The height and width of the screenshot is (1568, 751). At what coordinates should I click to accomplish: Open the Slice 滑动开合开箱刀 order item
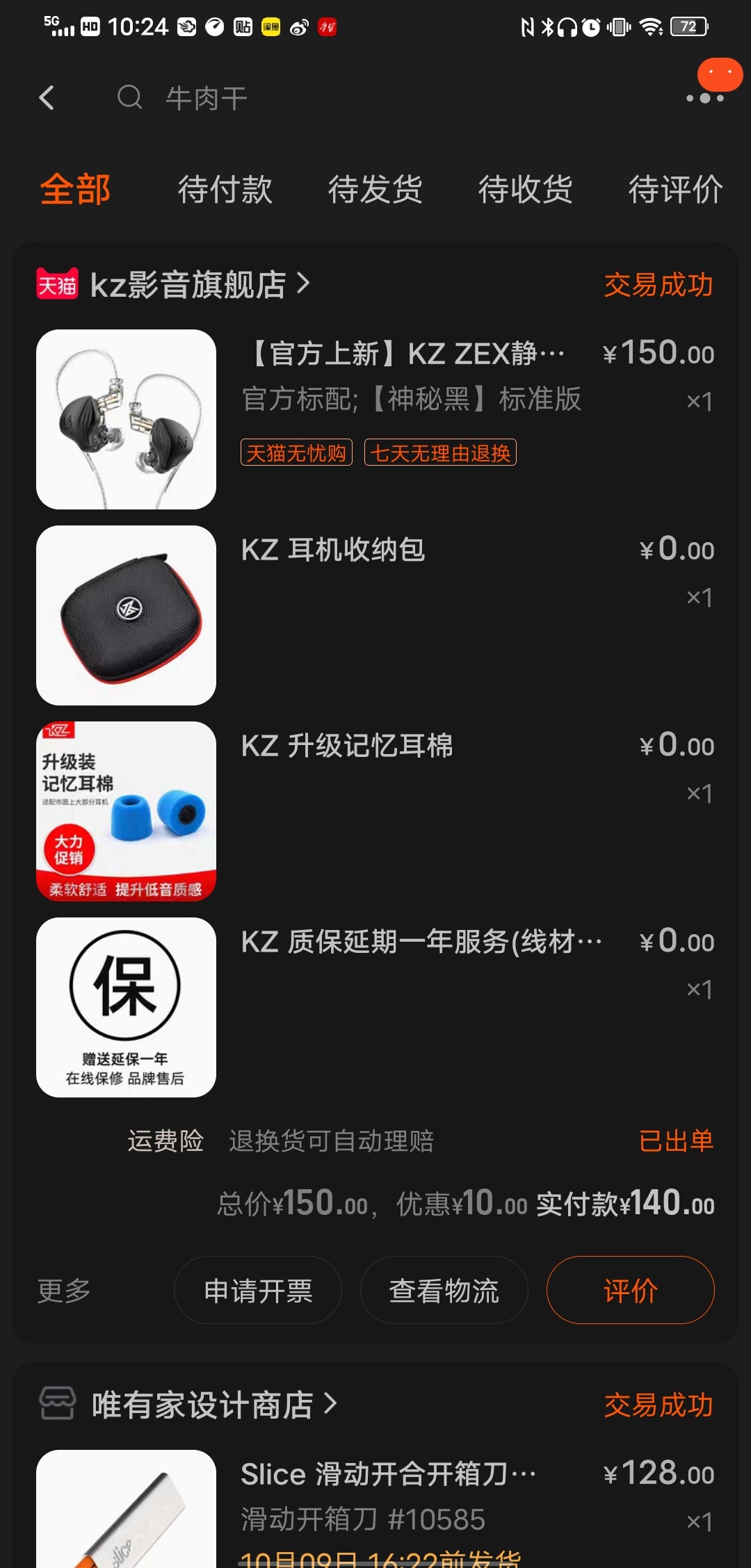[x=375, y=1509]
